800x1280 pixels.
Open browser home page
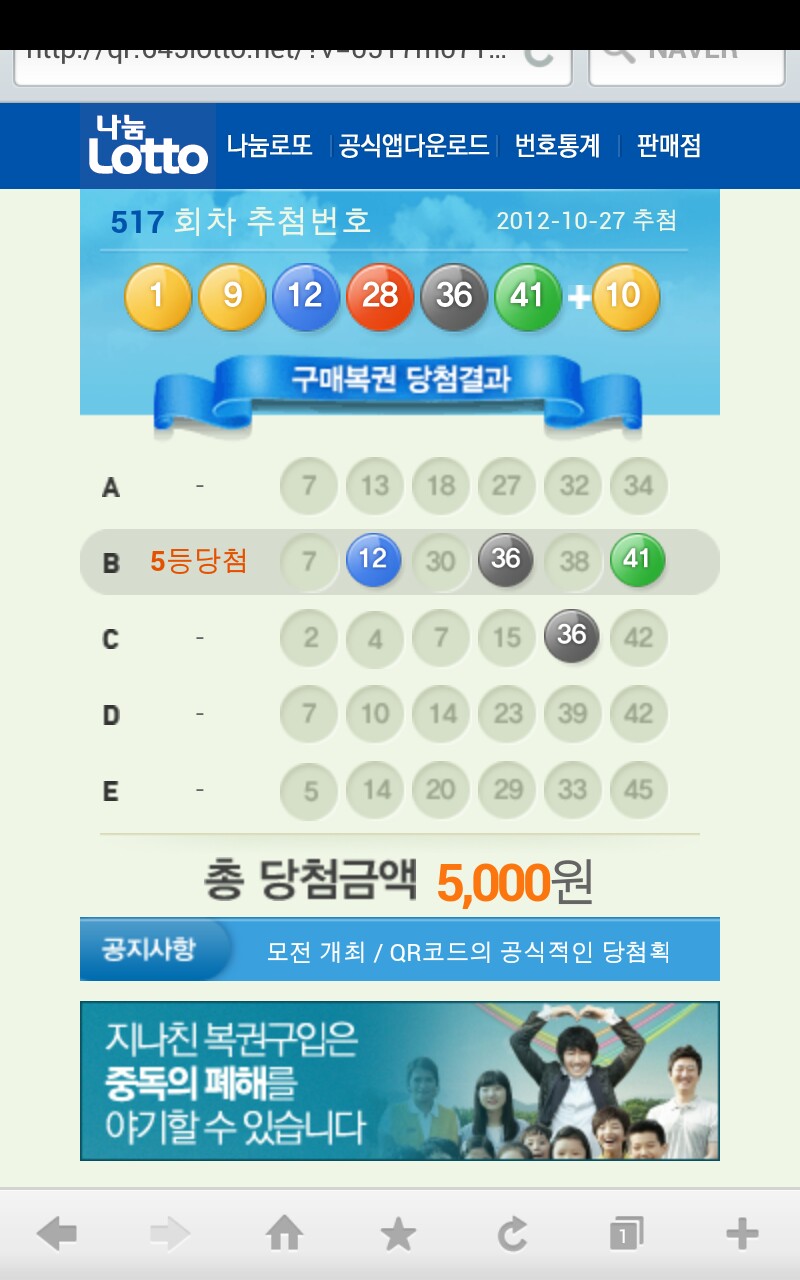[x=285, y=1235]
